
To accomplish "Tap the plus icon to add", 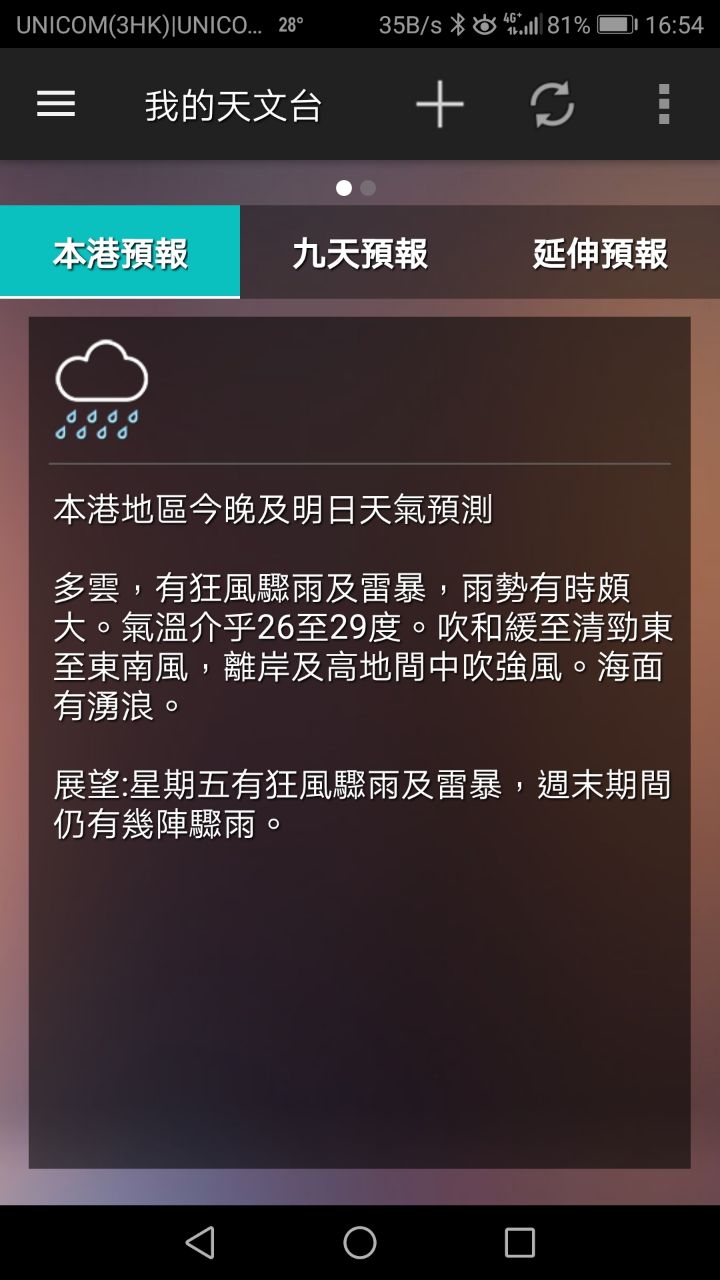I will [x=440, y=104].
